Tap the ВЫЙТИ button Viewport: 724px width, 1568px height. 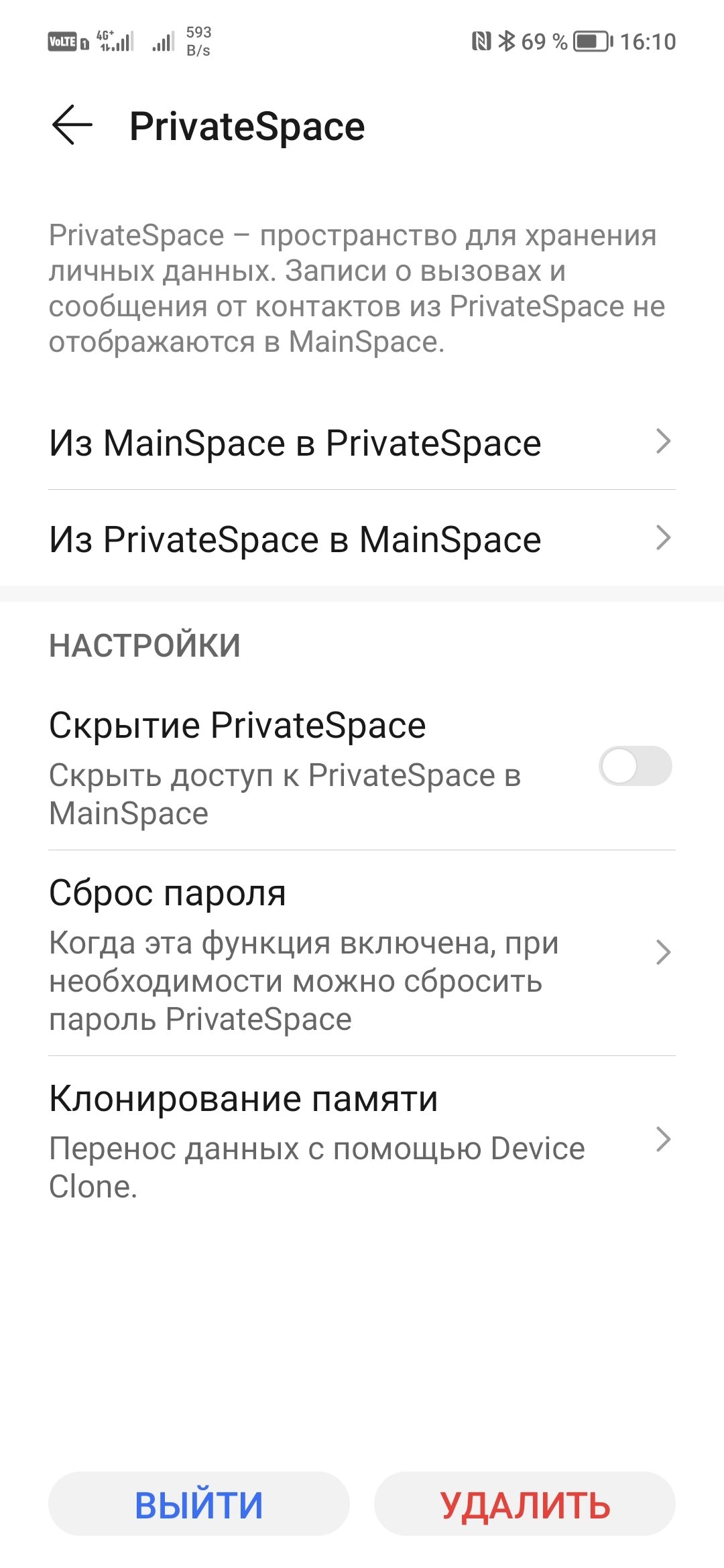coord(199,1504)
